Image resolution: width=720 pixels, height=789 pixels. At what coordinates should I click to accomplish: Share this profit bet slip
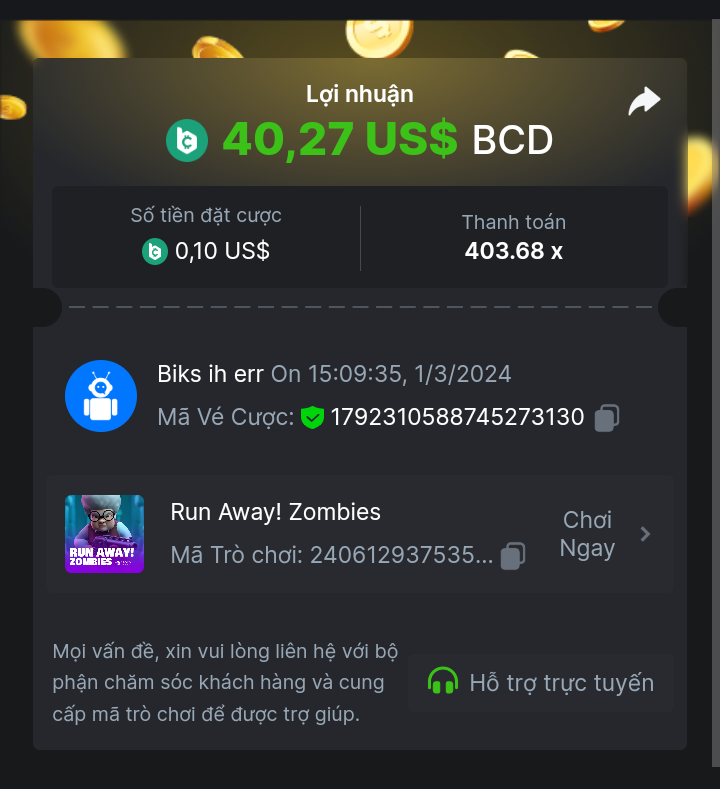tap(644, 101)
